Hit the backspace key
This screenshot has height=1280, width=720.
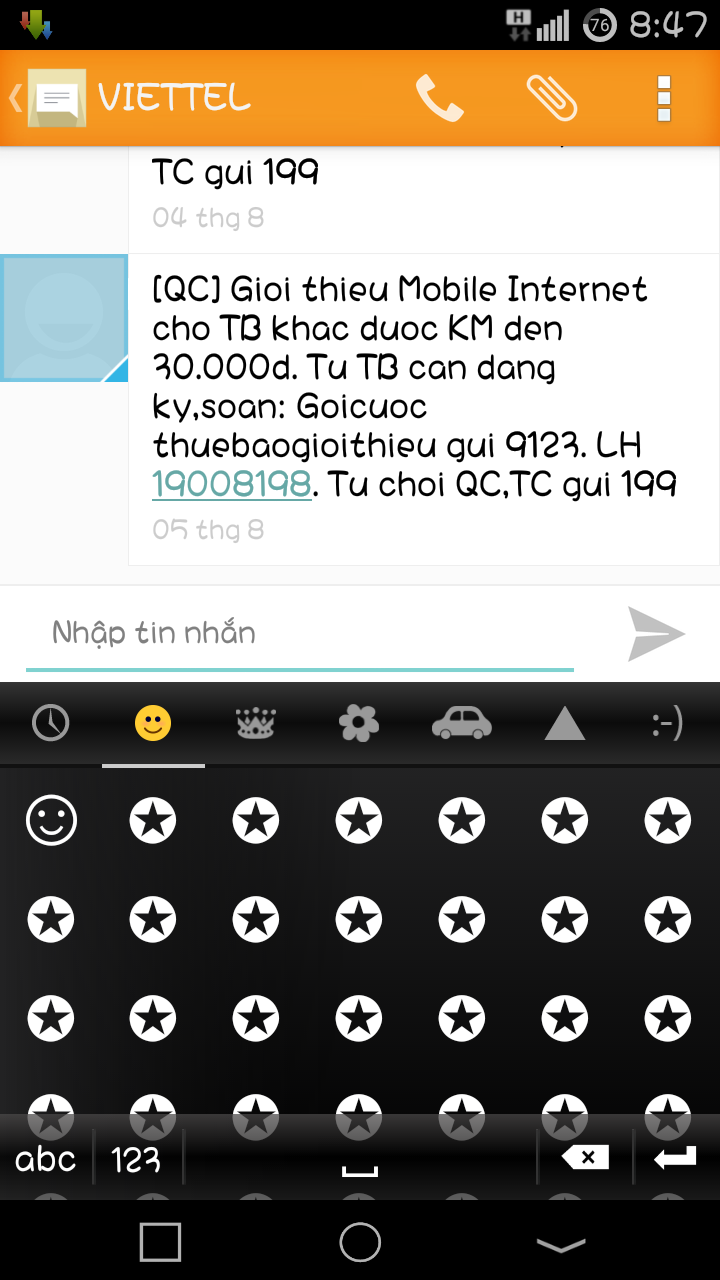coord(586,1158)
